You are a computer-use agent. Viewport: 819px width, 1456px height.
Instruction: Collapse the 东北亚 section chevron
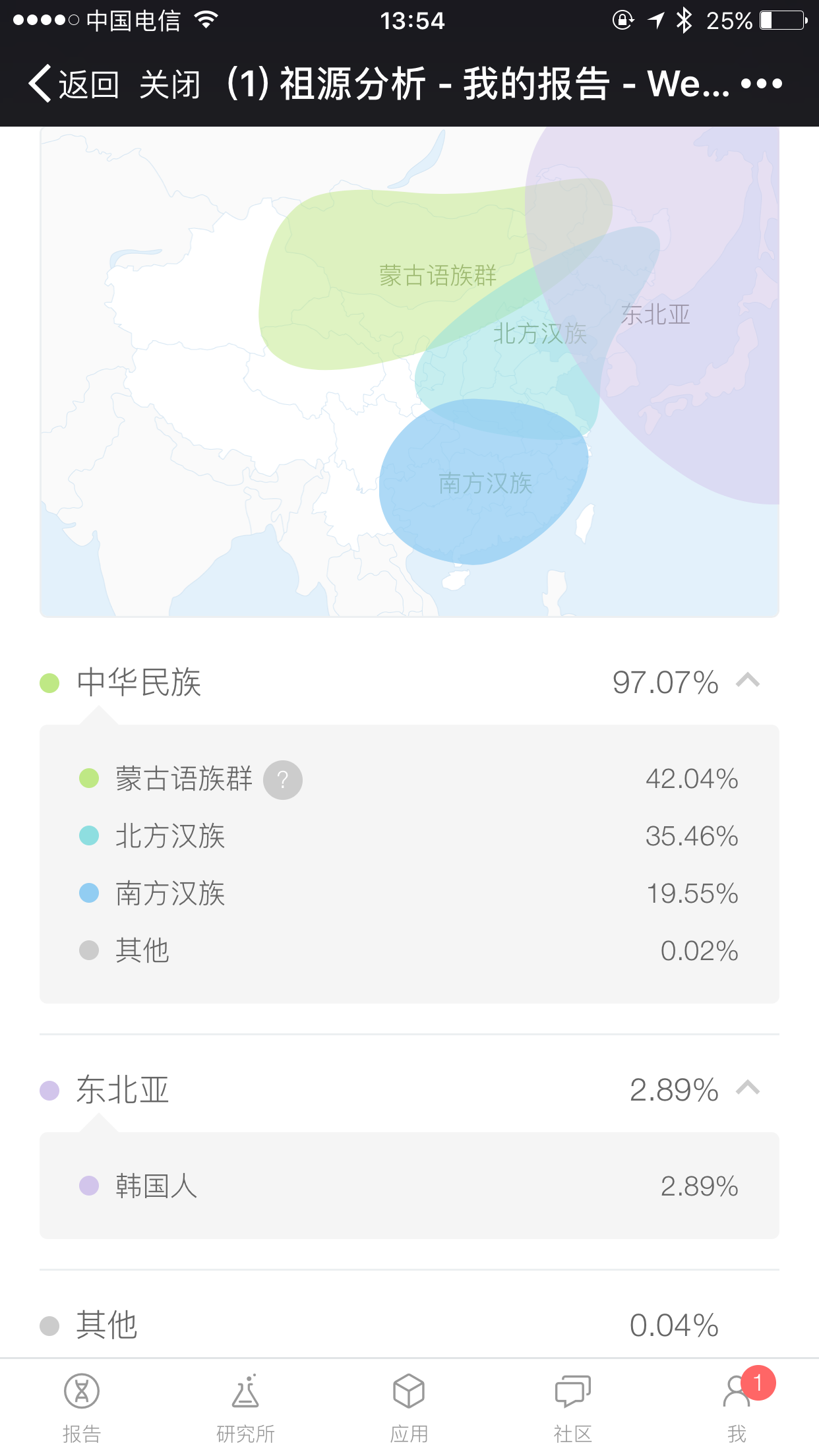tap(748, 1088)
